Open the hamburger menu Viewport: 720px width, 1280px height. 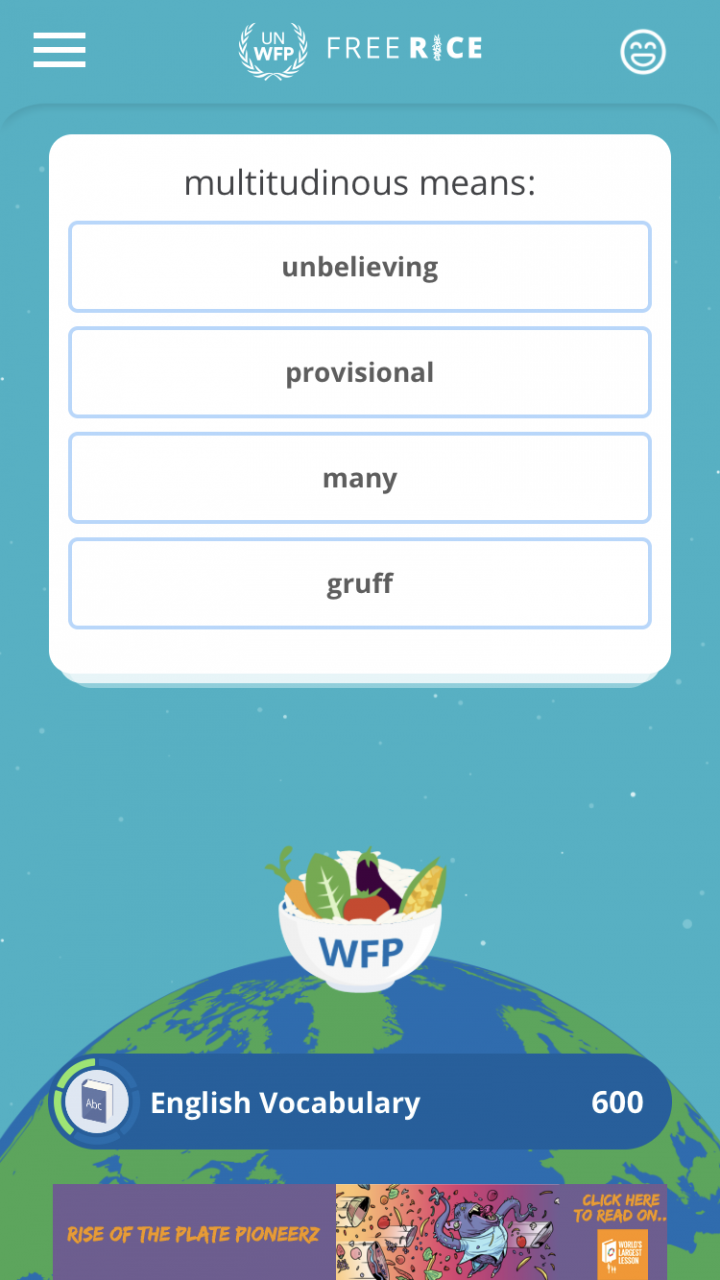click(59, 50)
